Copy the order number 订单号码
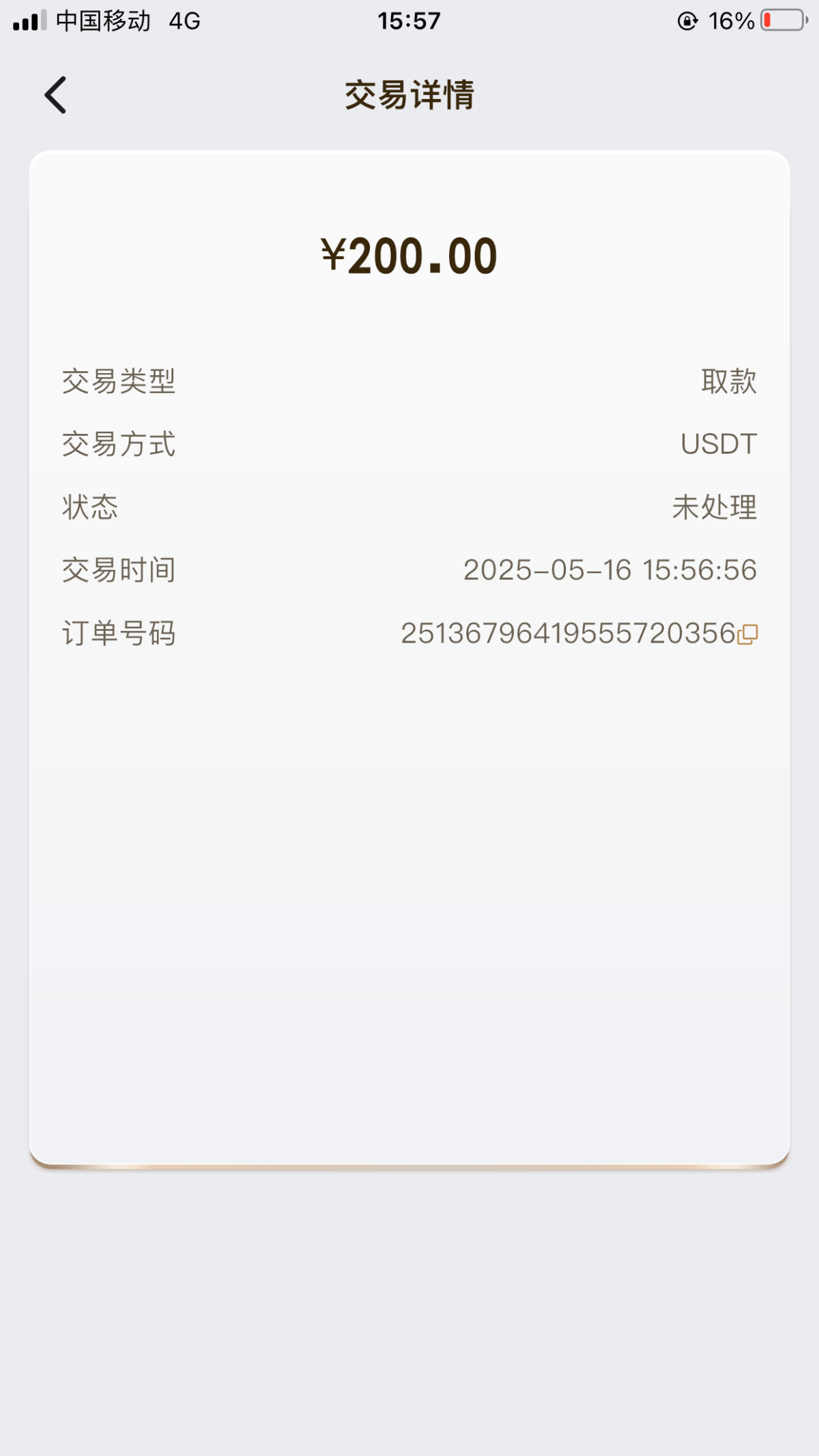The width and height of the screenshot is (819, 1456). click(x=748, y=635)
